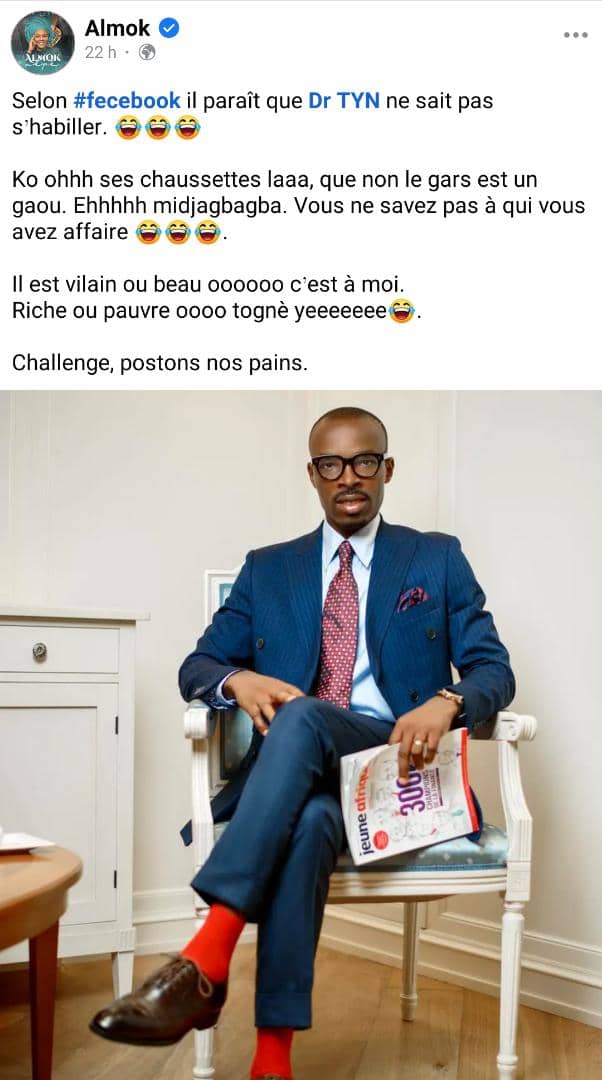View the post photo in full screen
The width and height of the screenshot is (602, 1080).
[301, 735]
